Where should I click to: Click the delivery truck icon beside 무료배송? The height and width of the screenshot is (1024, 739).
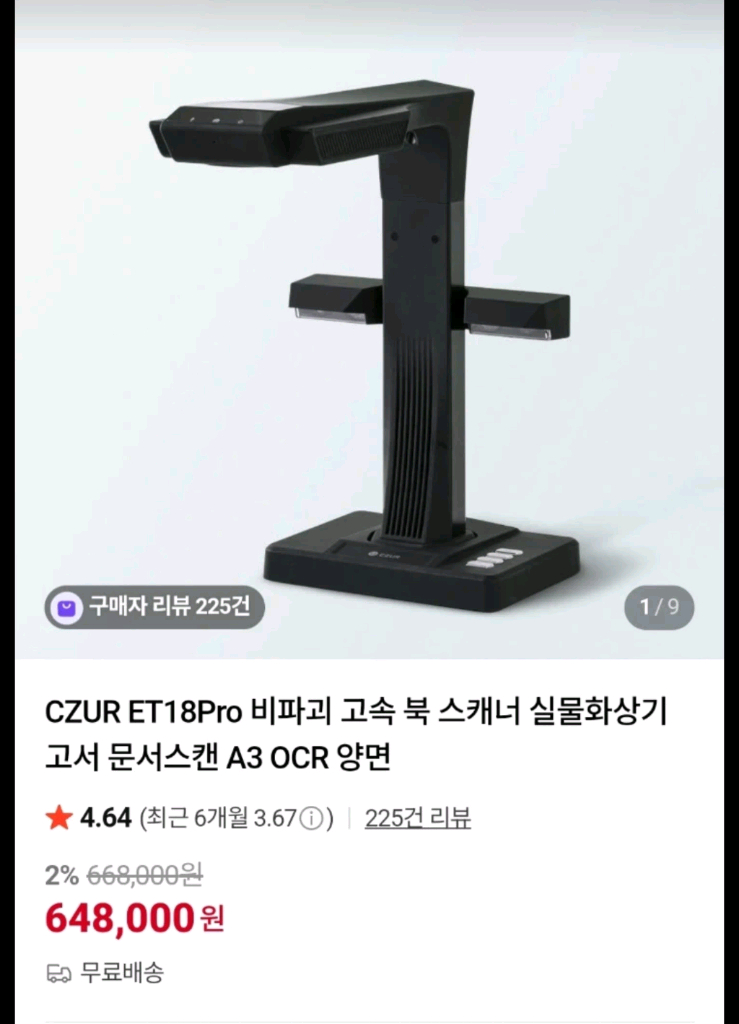[59, 970]
